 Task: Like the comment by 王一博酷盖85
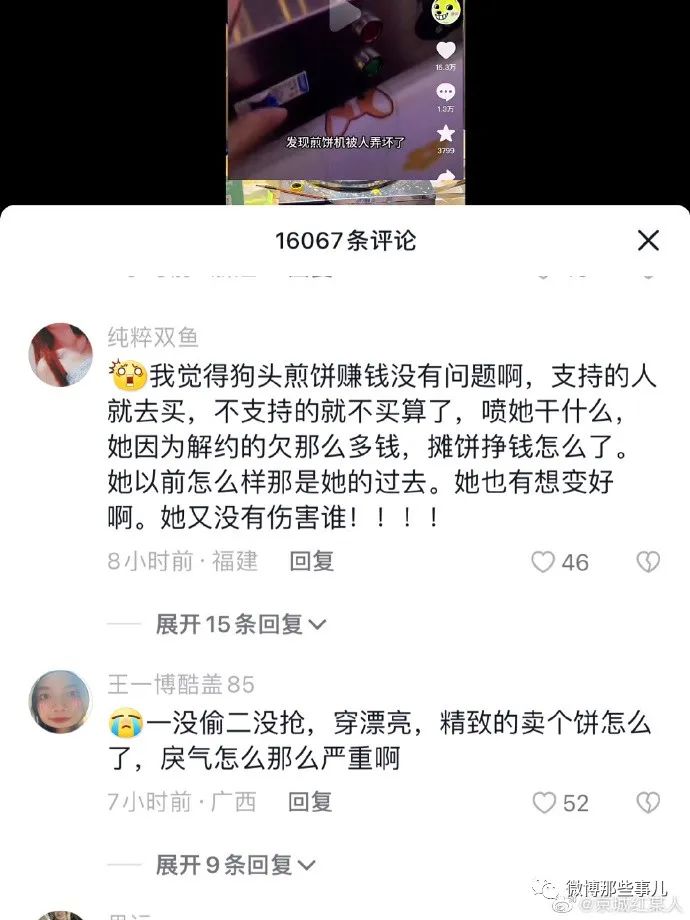(x=543, y=802)
